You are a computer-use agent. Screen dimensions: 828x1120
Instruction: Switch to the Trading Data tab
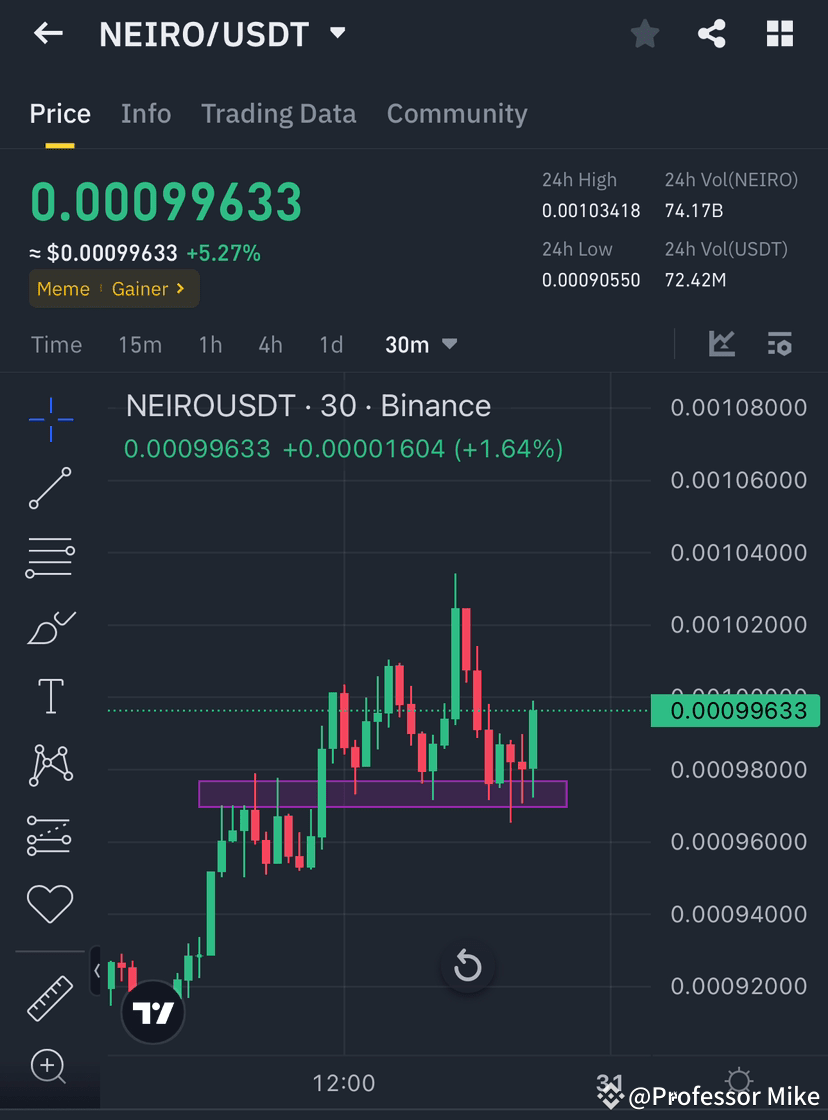pyautogui.click(x=278, y=113)
